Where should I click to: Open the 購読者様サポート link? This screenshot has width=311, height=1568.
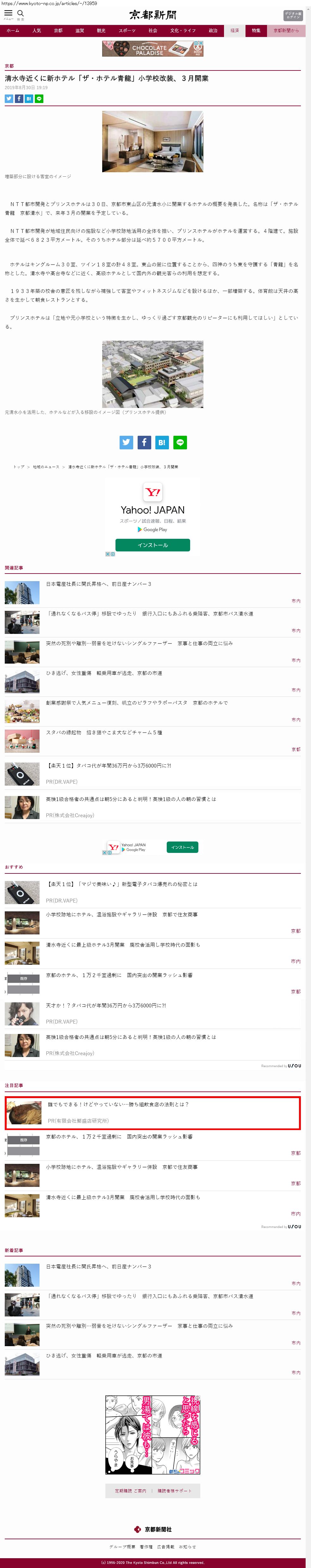tap(174, 1491)
